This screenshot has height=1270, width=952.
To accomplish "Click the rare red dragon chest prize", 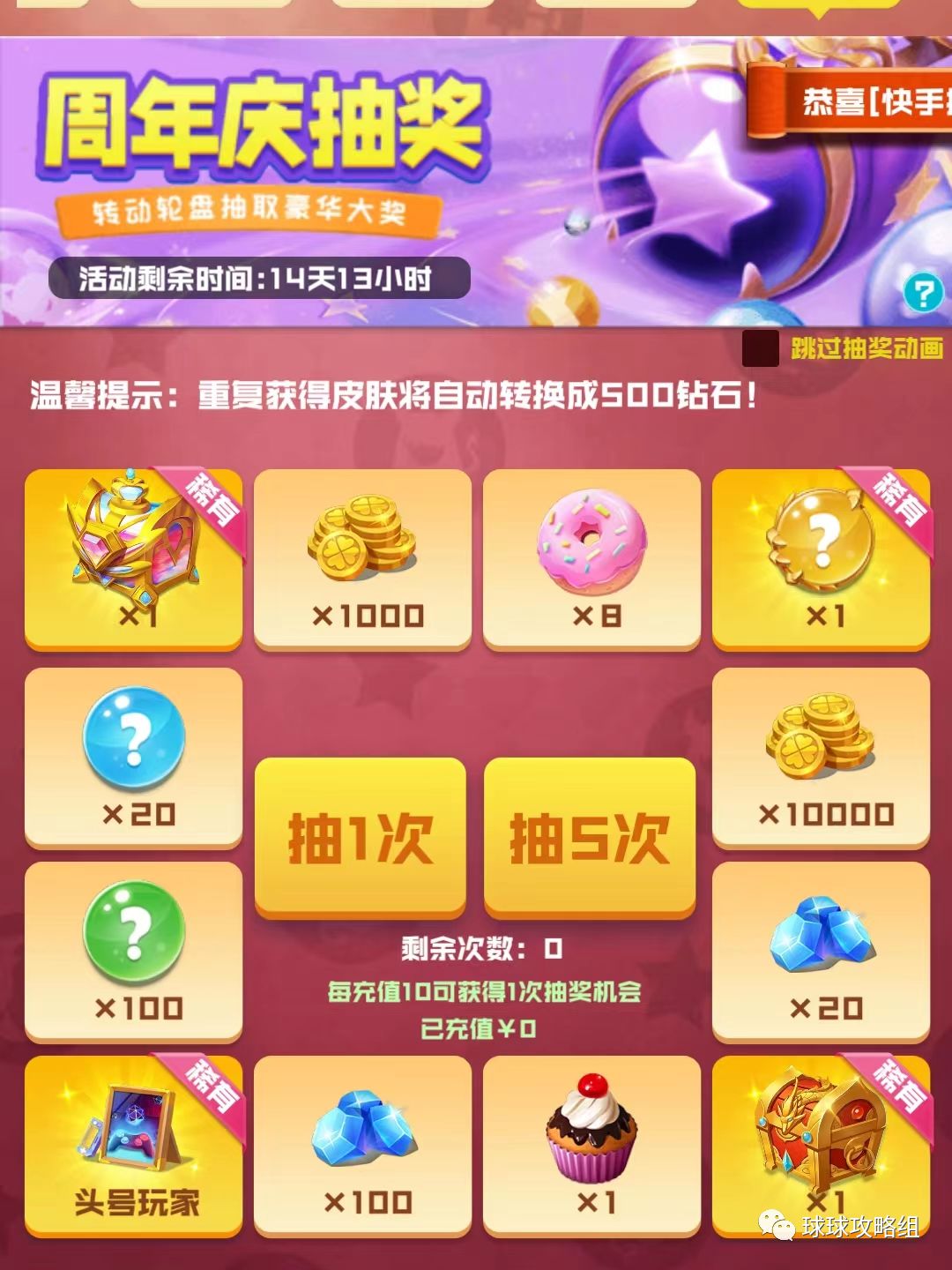I will tap(820, 1138).
